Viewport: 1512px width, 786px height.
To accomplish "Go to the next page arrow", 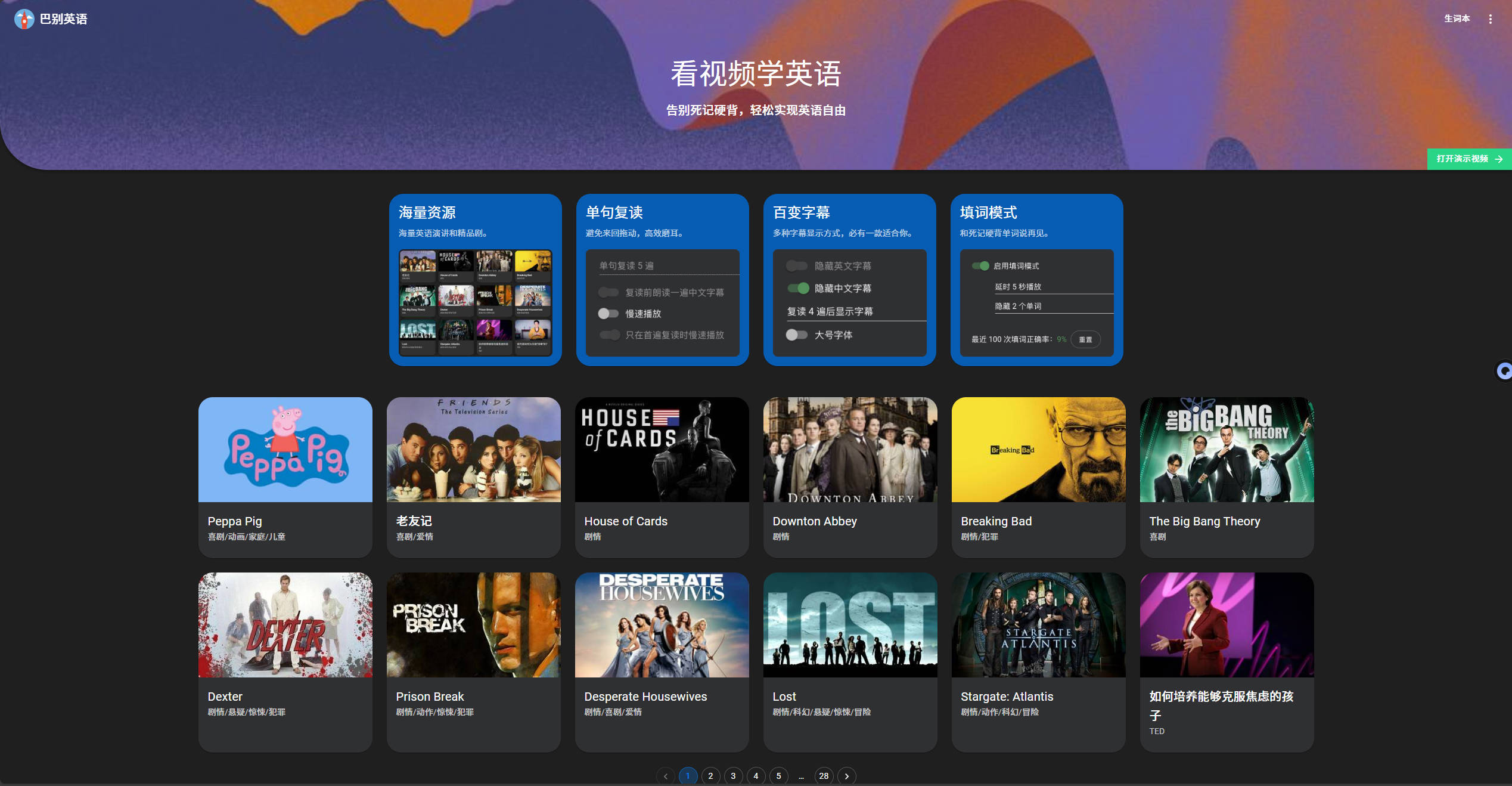I will [846, 776].
